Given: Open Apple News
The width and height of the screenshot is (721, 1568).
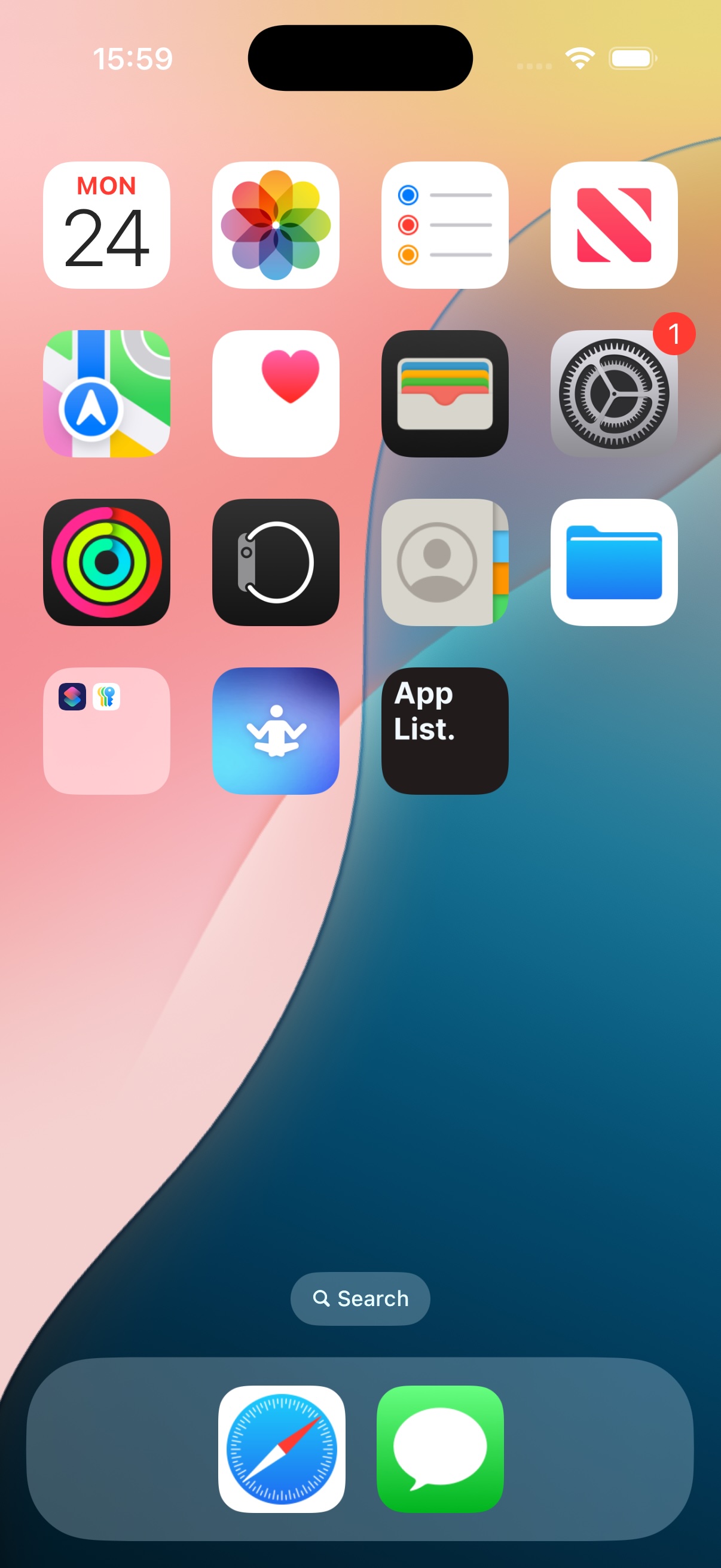Looking at the screenshot, I should click(x=614, y=225).
